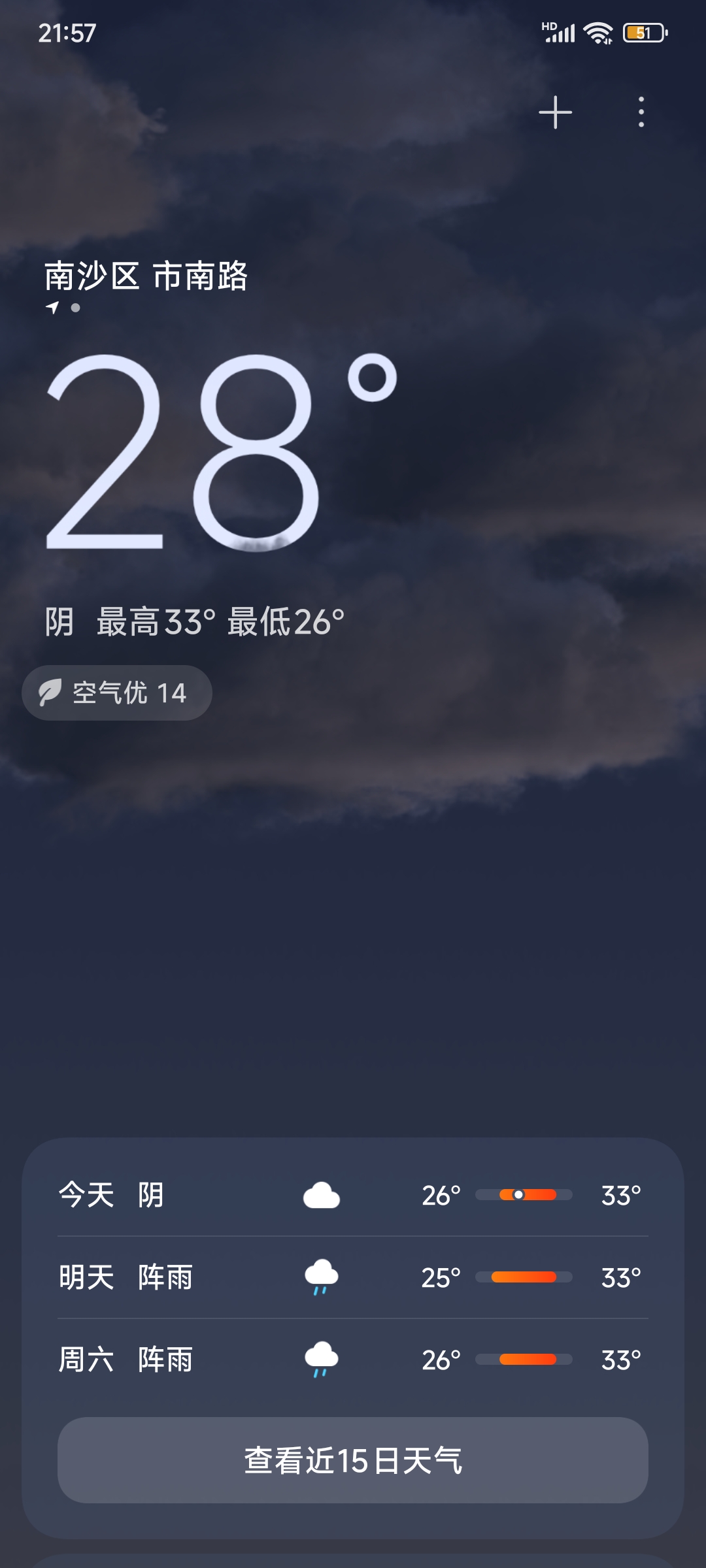Add a new city with the plus icon
Viewport: 706px width, 1568px height.
click(x=555, y=112)
